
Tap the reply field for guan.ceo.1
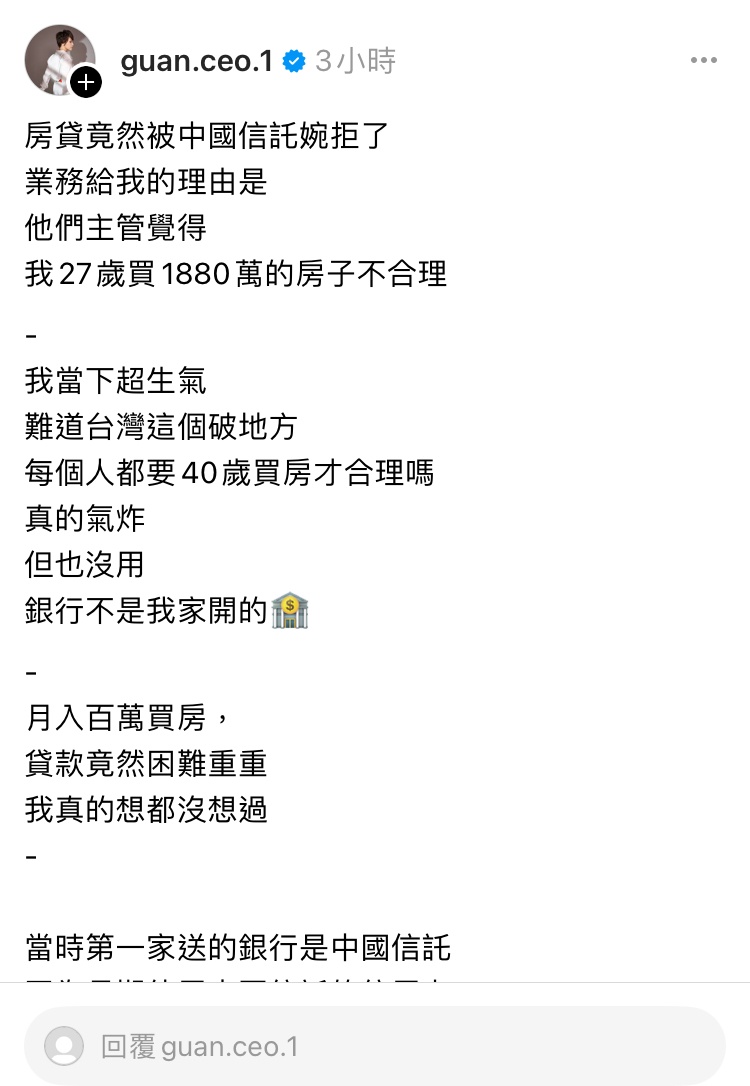[x=375, y=1046]
